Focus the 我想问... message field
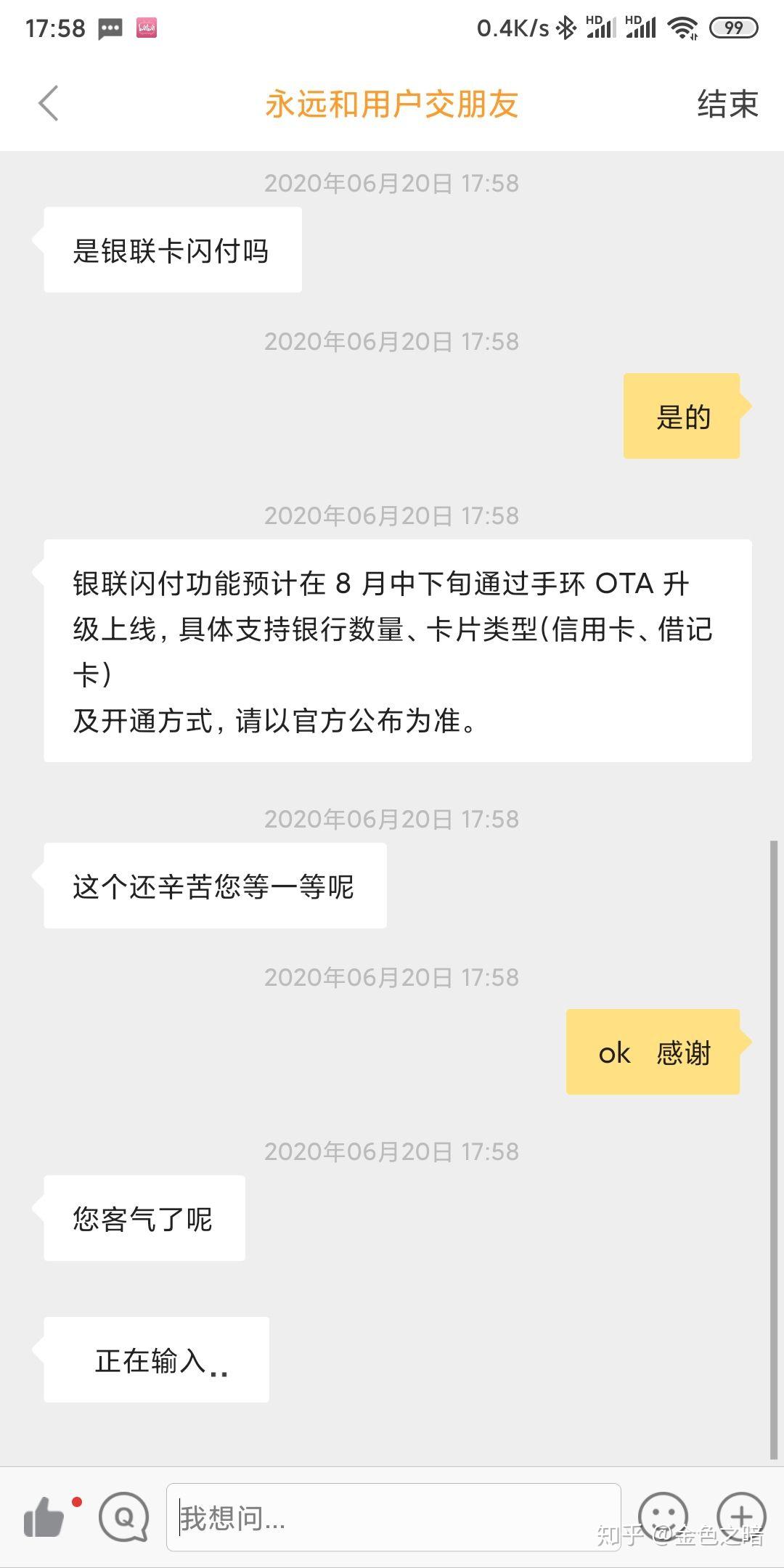This screenshot has height=1568, width=784. point(393,1517)
